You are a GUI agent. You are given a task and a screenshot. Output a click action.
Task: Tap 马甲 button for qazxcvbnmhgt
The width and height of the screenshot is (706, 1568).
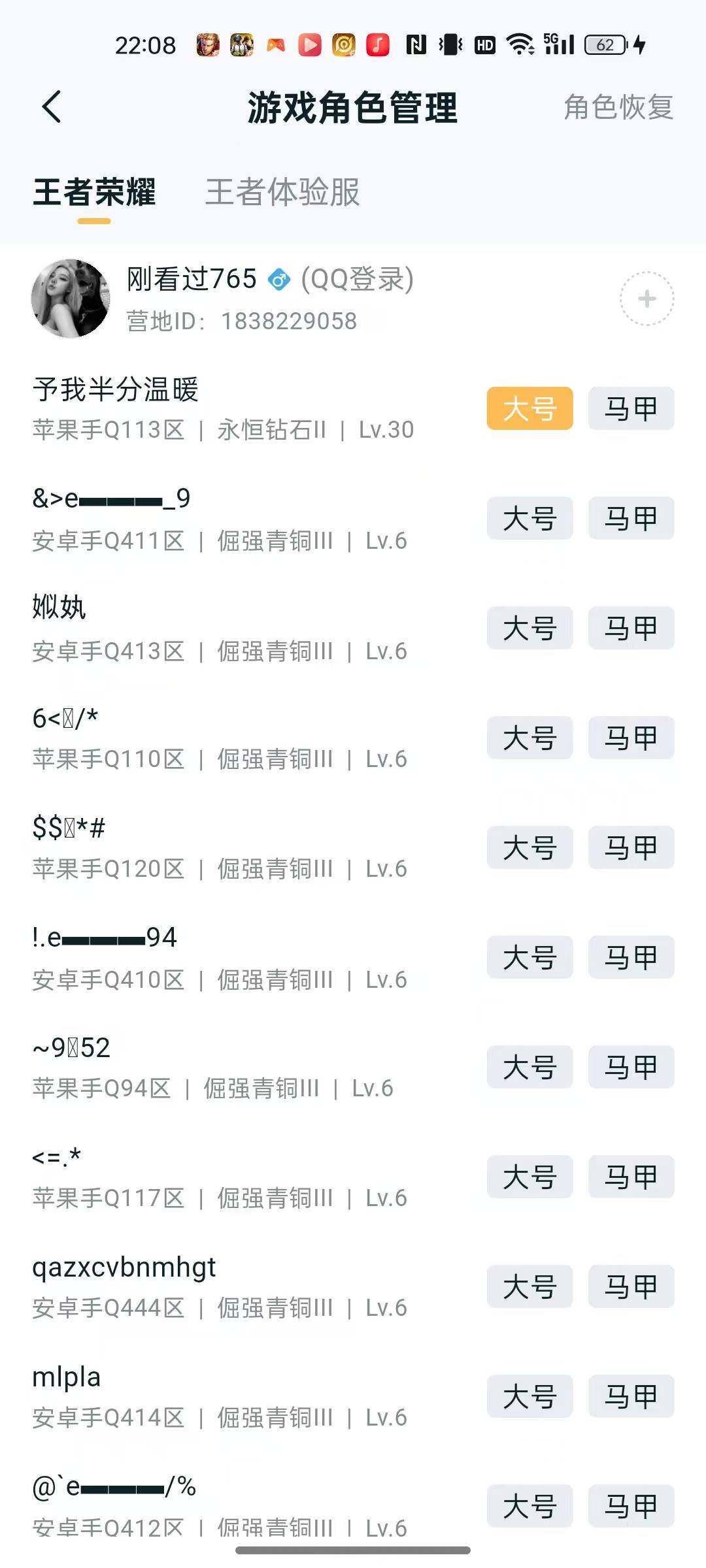point(630,1286)
